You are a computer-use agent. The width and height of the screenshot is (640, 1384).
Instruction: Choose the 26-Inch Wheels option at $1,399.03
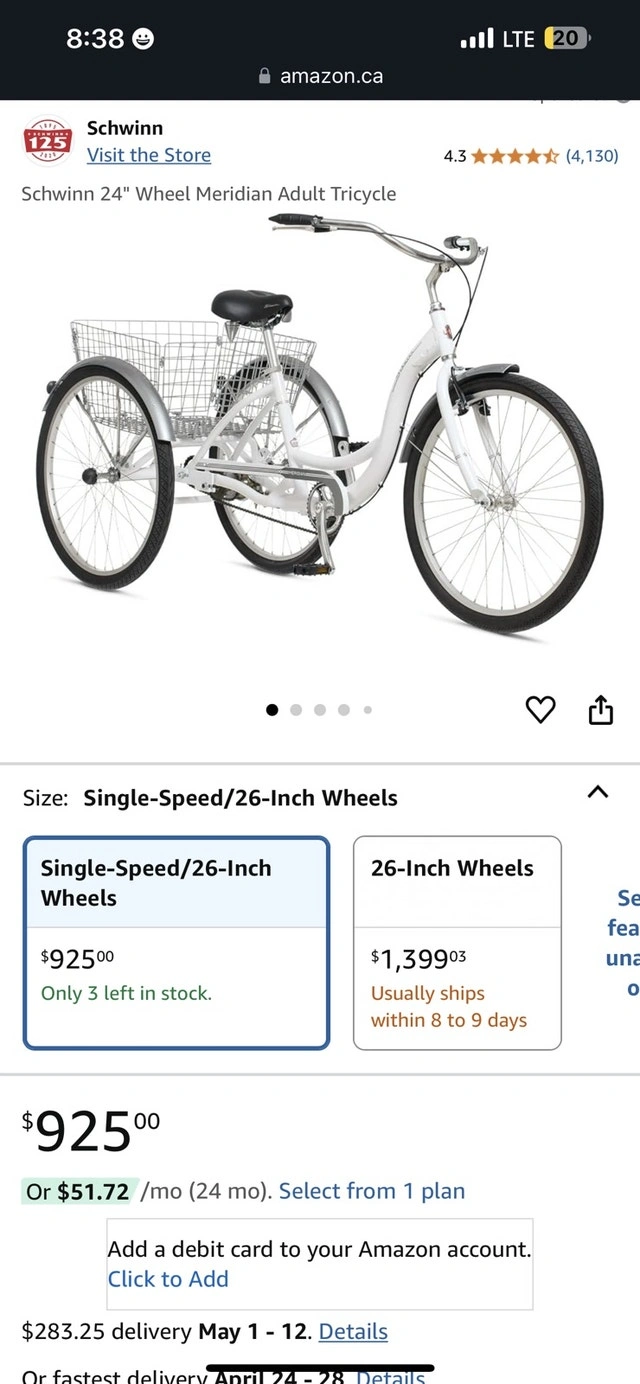[457, 942]
